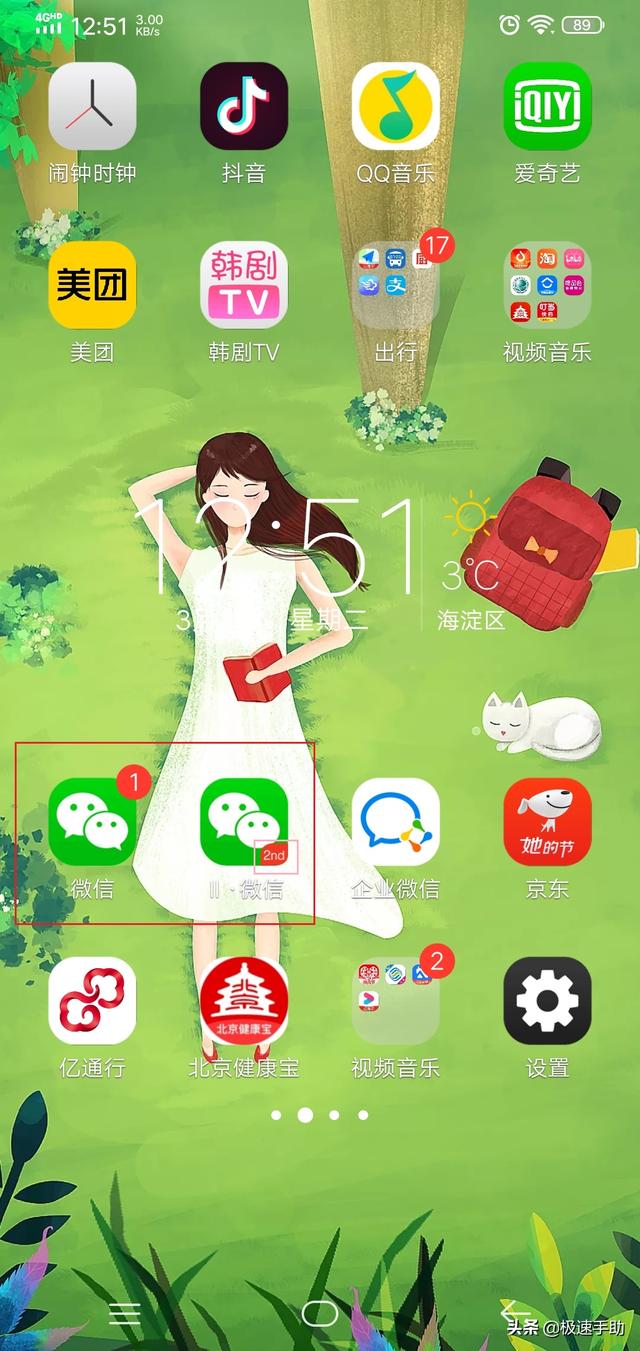
Task: Tap the navigation bar back arrow
Action: (515, 1312)
